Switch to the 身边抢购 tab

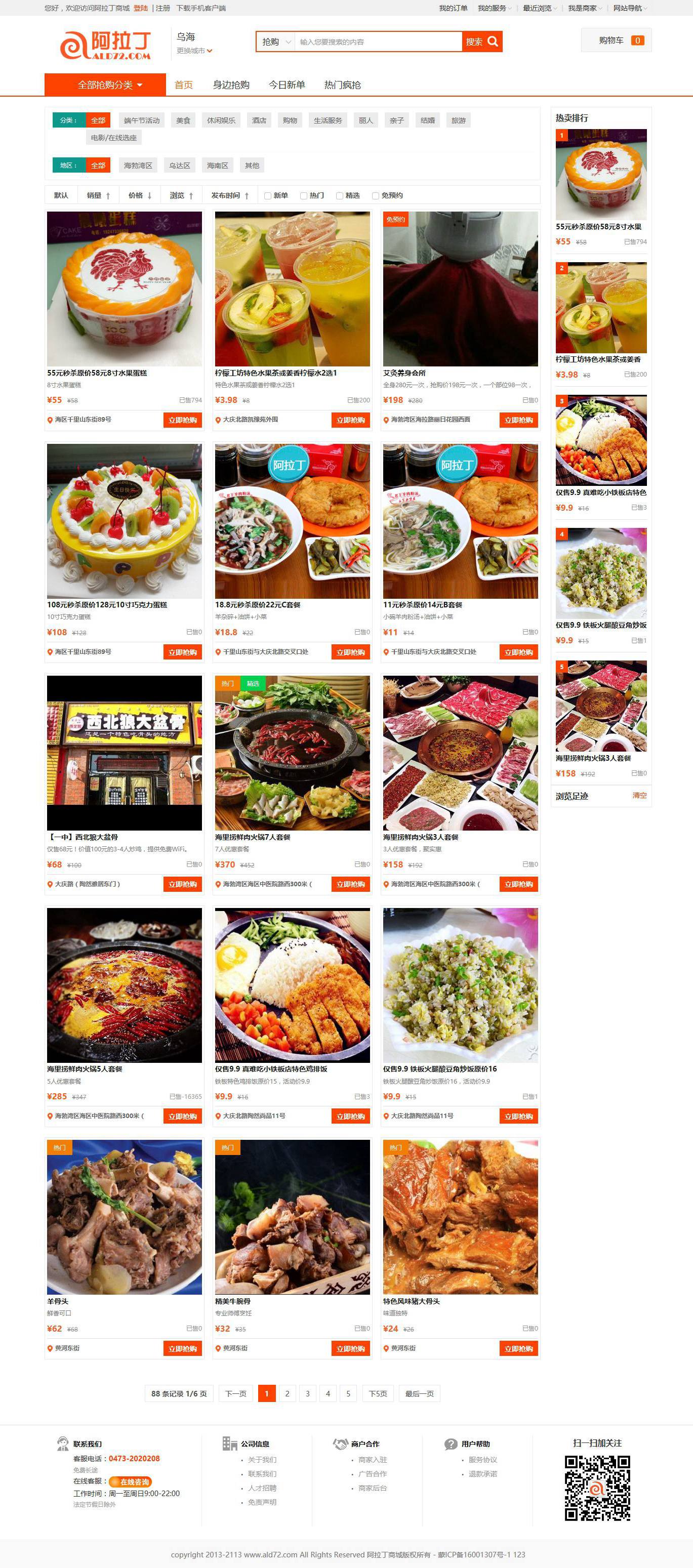point(231,85)
